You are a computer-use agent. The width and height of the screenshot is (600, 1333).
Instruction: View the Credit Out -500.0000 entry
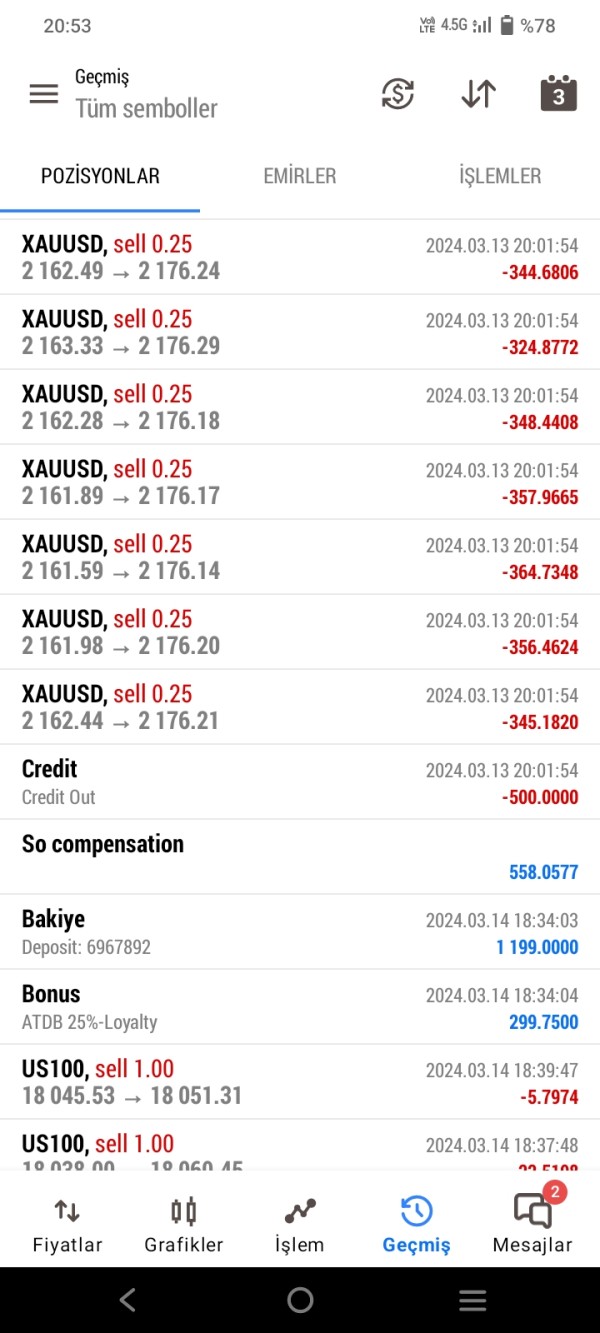[300, 782]
